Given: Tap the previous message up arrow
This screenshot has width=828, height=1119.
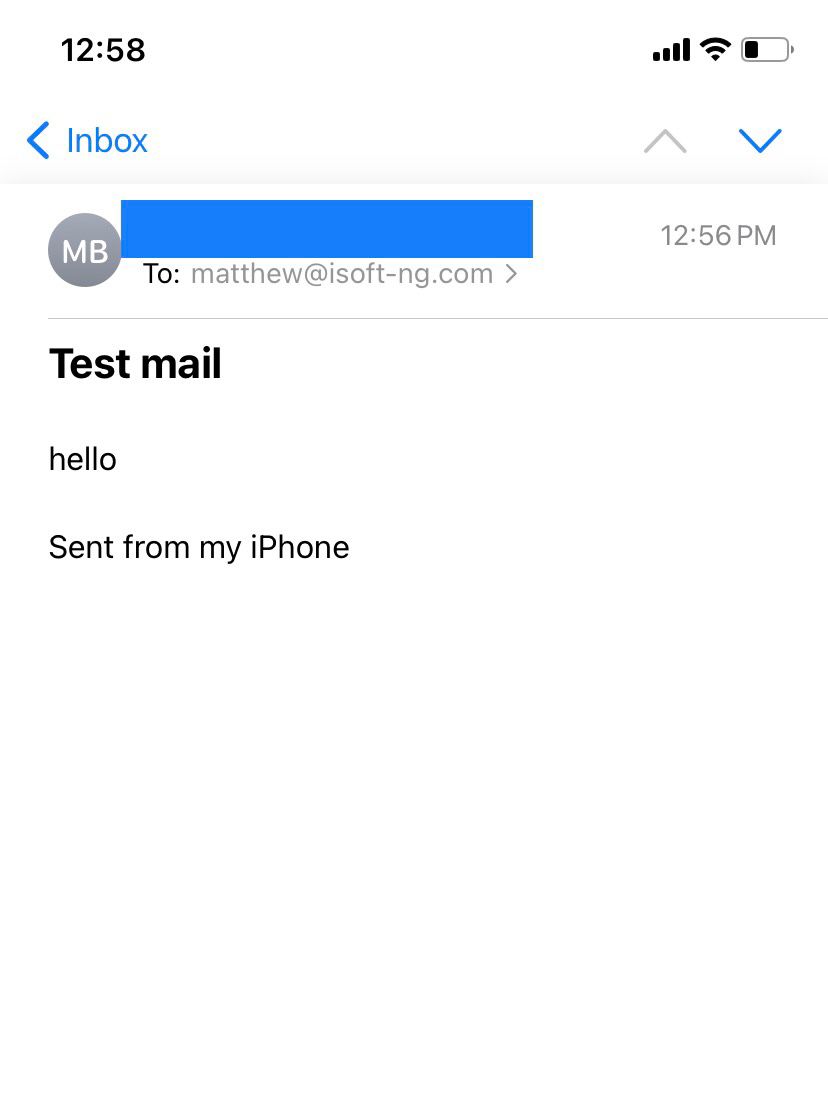Looking at the screenshot, I should point(665,141).
